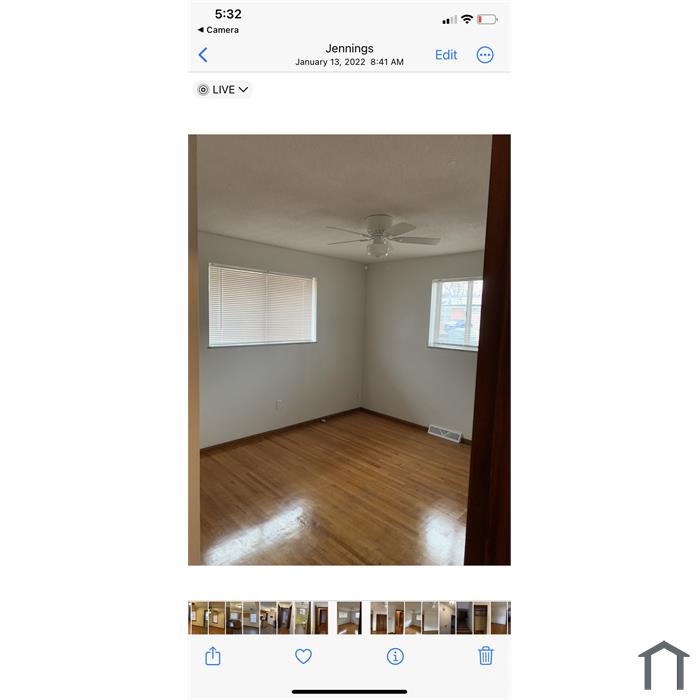Screen dimensions: 700x700
Task: Return to Camera app from status bar
Action: pos(218,30)
